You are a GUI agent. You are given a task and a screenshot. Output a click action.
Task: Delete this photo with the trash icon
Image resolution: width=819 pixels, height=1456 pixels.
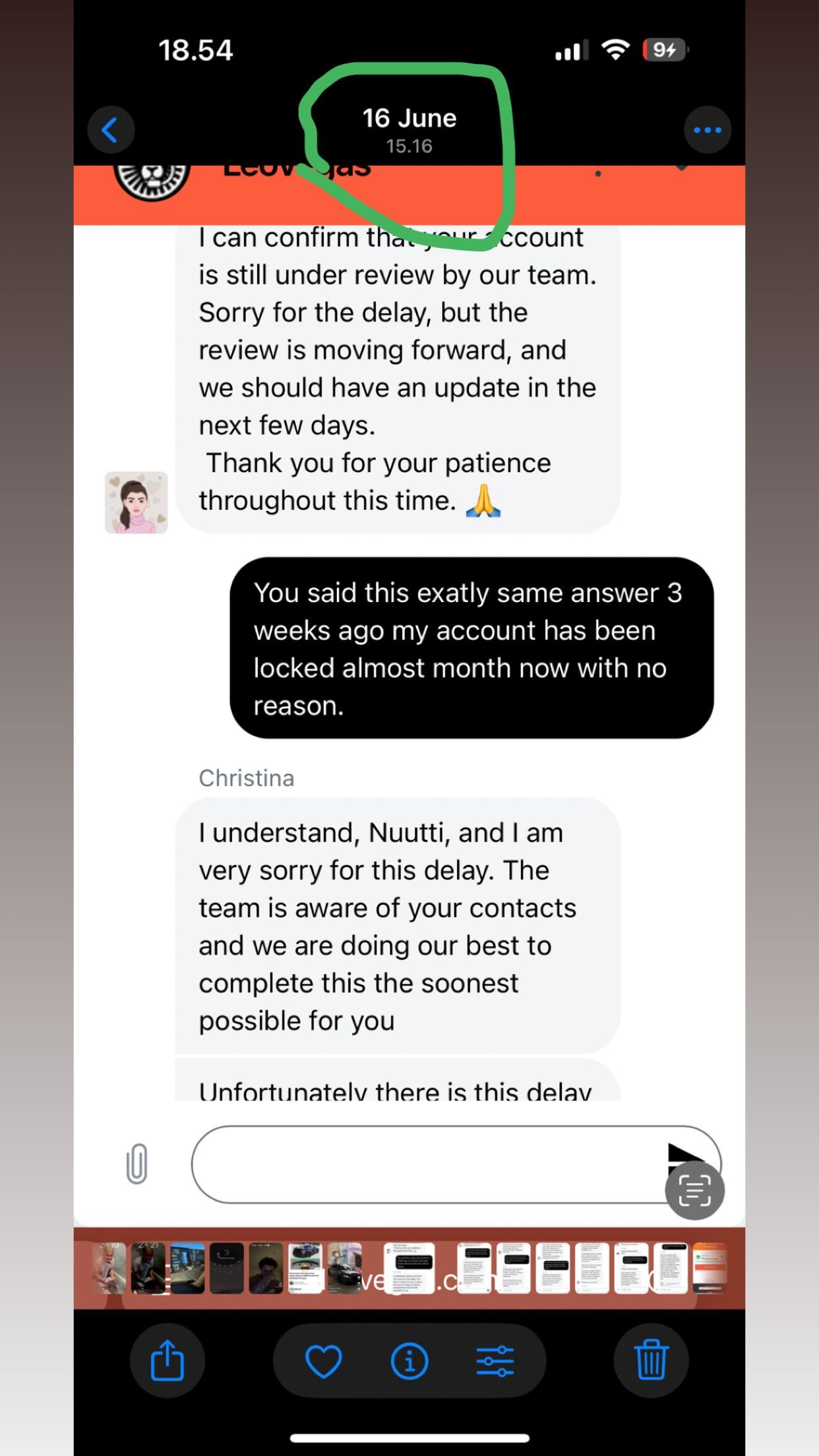pos(652,1360)
